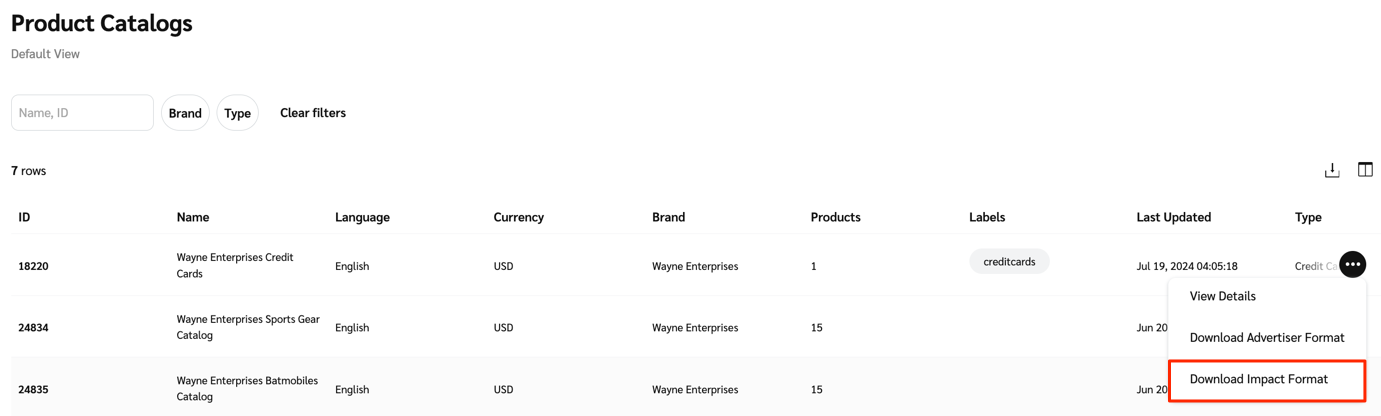Open the Wayne Enterprises Sports Gear Catalog row
Screen dimensions: 1381x416
pyautogui.click(x=247, y=327)
